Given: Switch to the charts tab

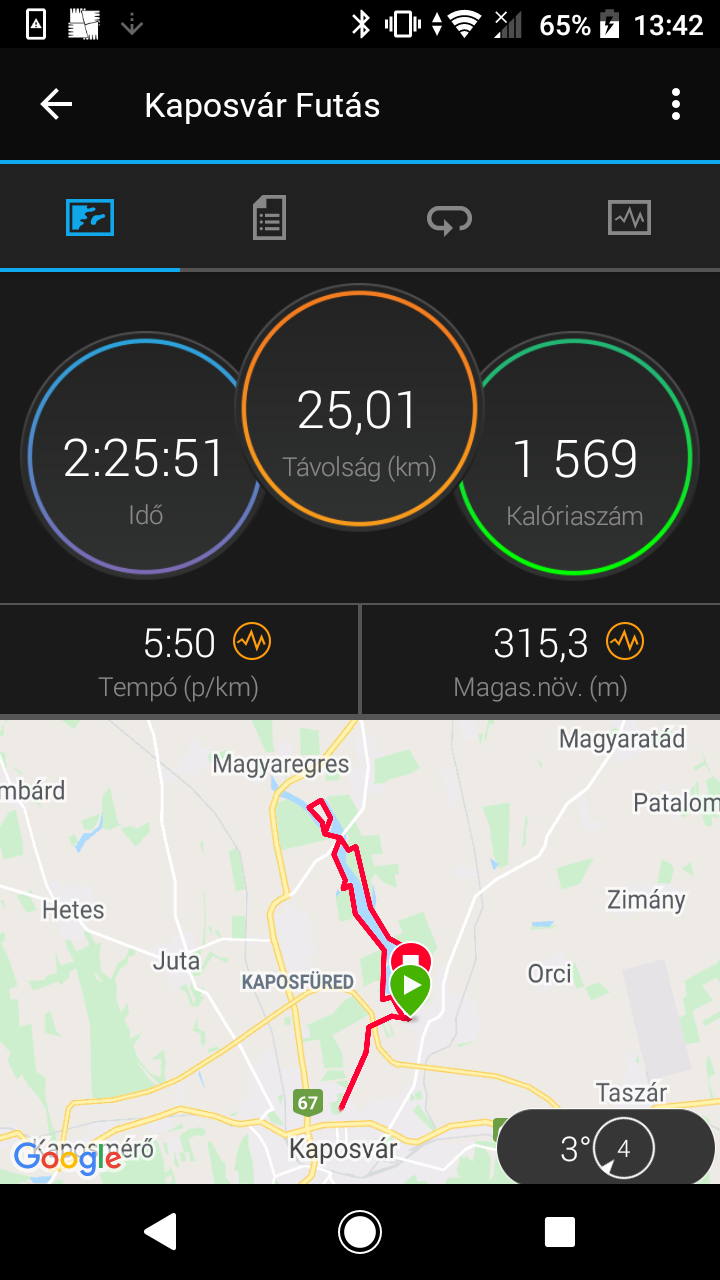Looking at the screenshot, I should point(629,217).
